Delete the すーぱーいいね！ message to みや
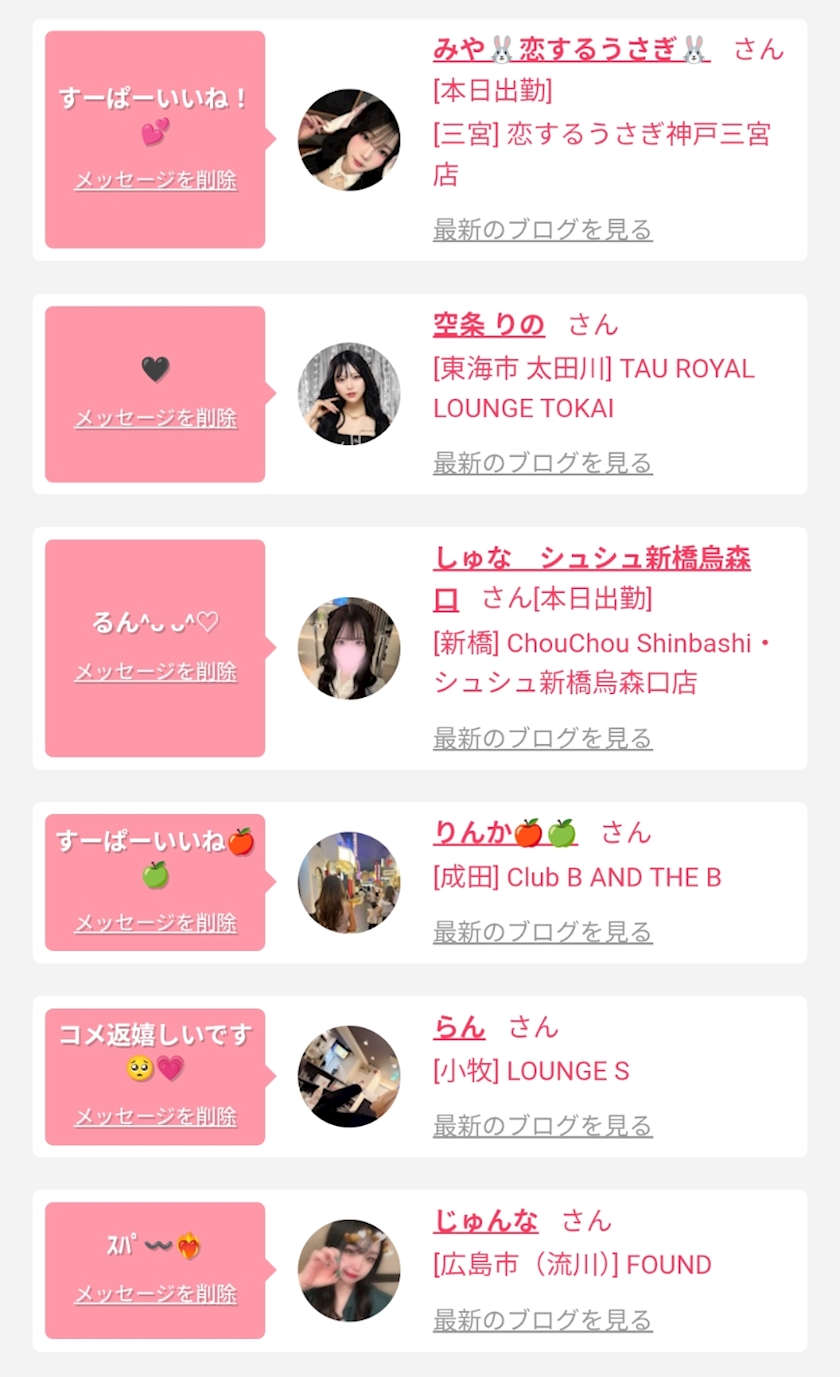840x1377 pixels. point(156,180)
